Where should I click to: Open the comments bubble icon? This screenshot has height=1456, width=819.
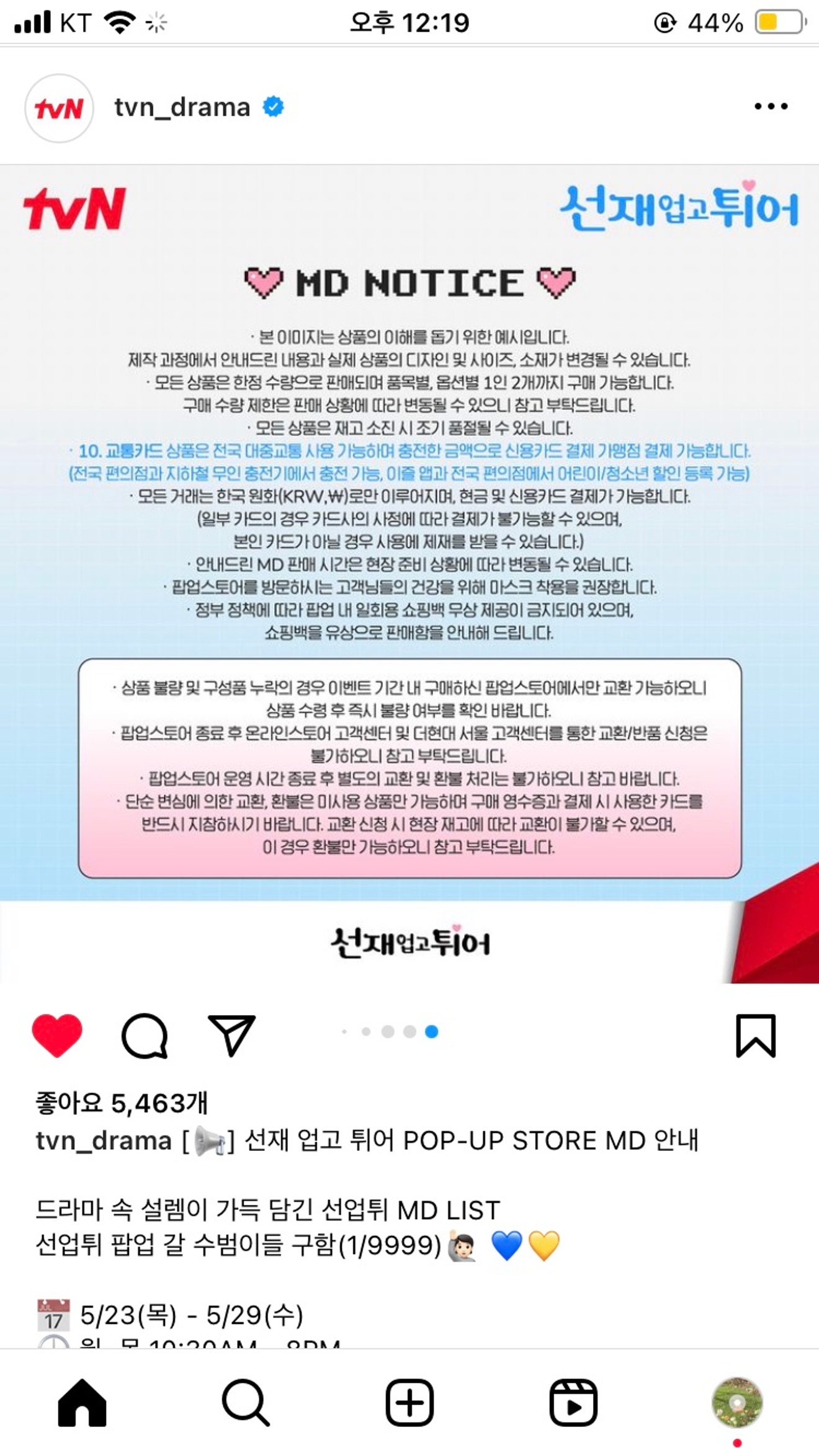pyautogui.click(x=145, y=1035)
